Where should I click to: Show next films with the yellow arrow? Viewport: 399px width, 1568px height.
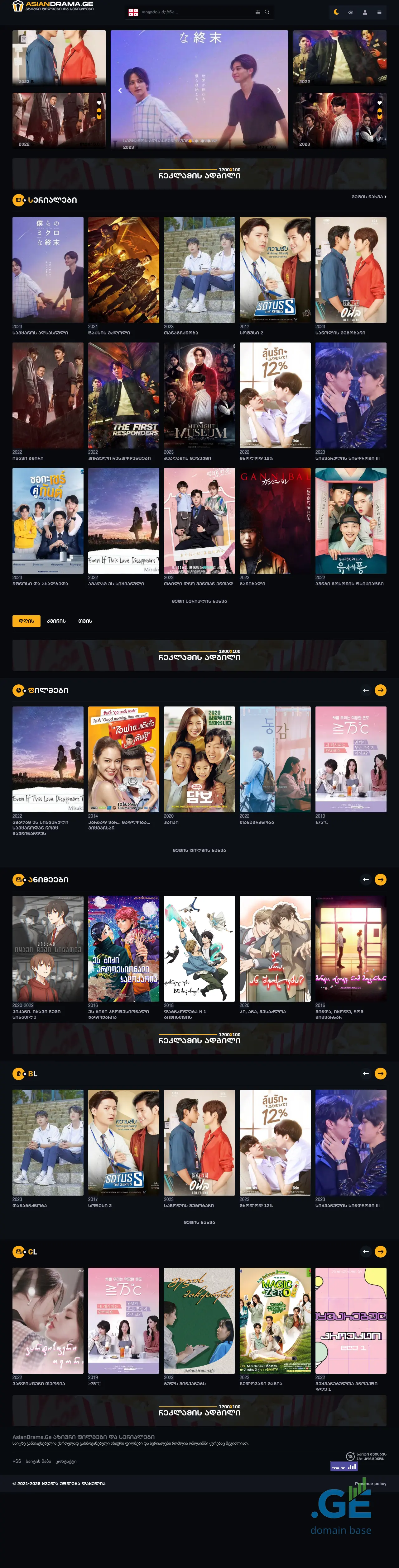point(380,690)
